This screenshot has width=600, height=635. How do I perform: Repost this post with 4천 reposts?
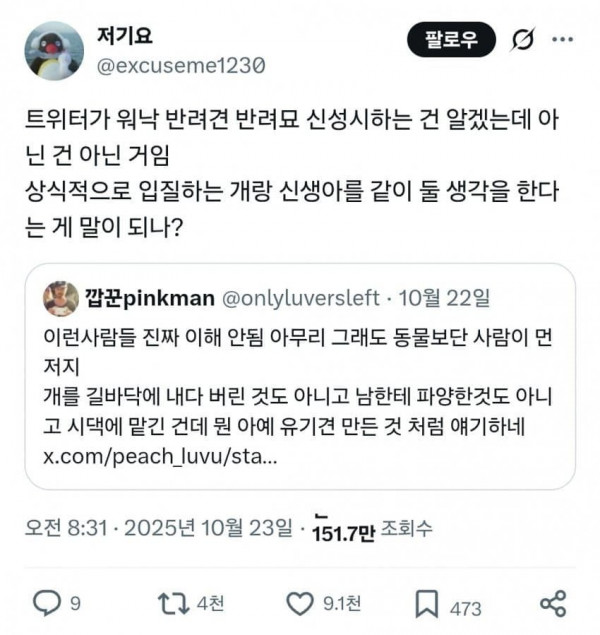point(175,603)
